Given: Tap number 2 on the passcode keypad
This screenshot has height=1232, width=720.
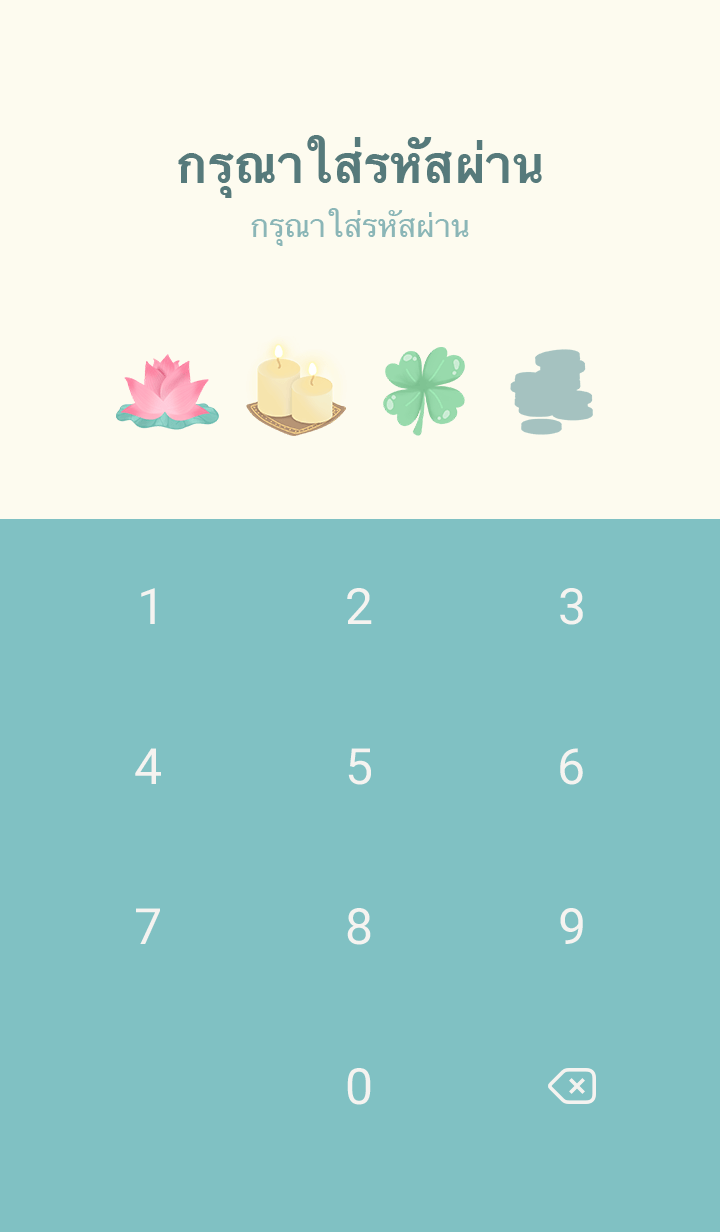Looking at the screenshot, I should pos(359,607).
